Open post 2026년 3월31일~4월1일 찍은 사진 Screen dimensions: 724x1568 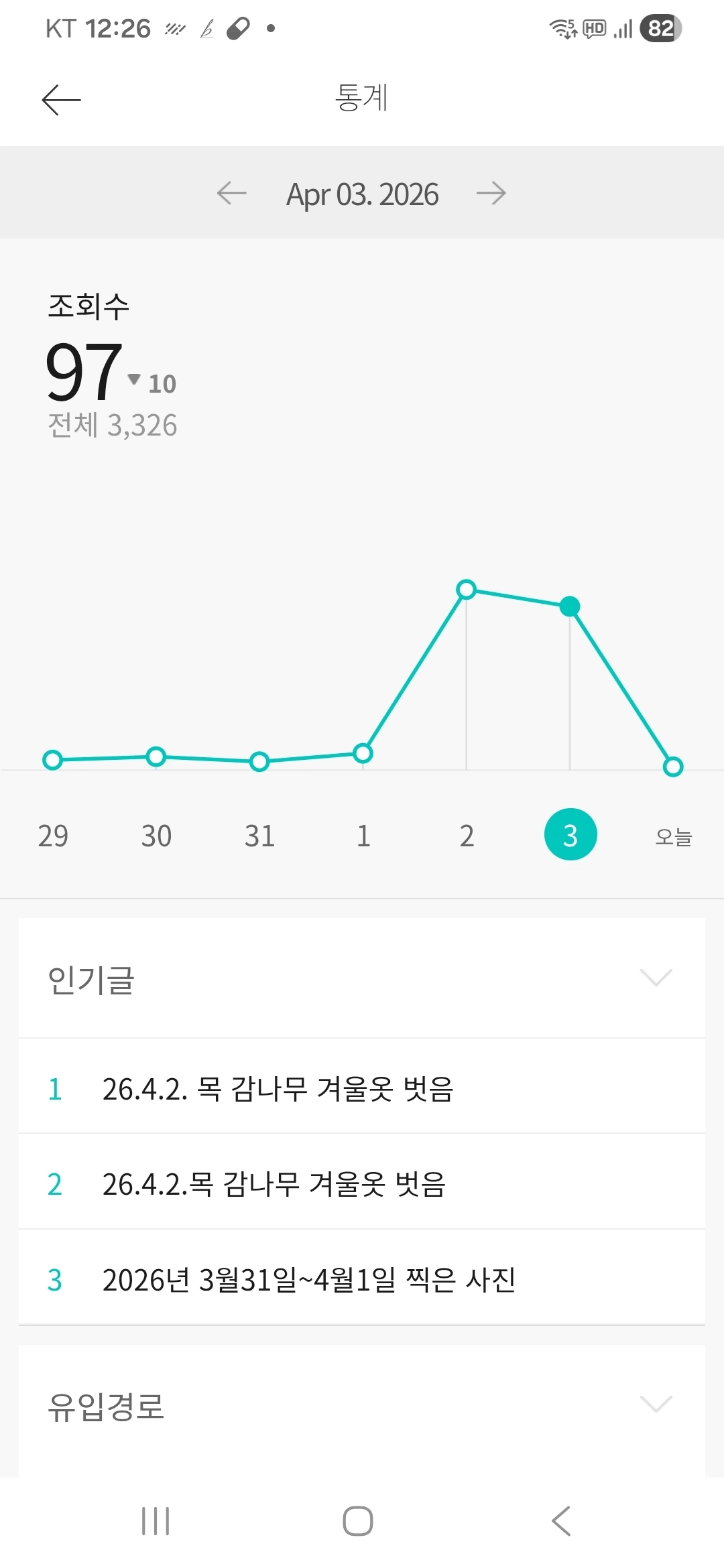(x=362, y=1278)
